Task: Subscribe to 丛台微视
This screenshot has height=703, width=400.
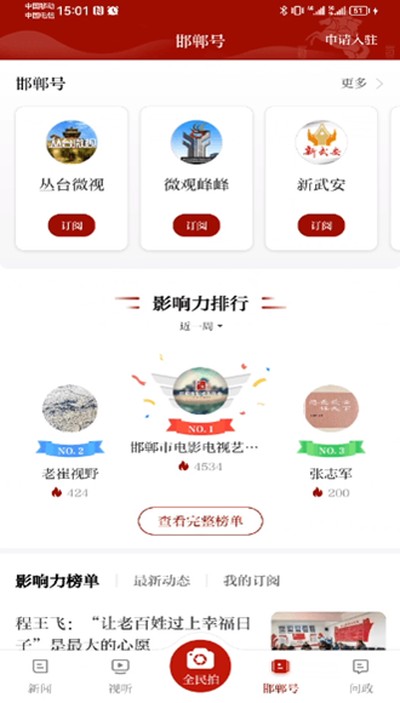Action: tap(72, 225)
